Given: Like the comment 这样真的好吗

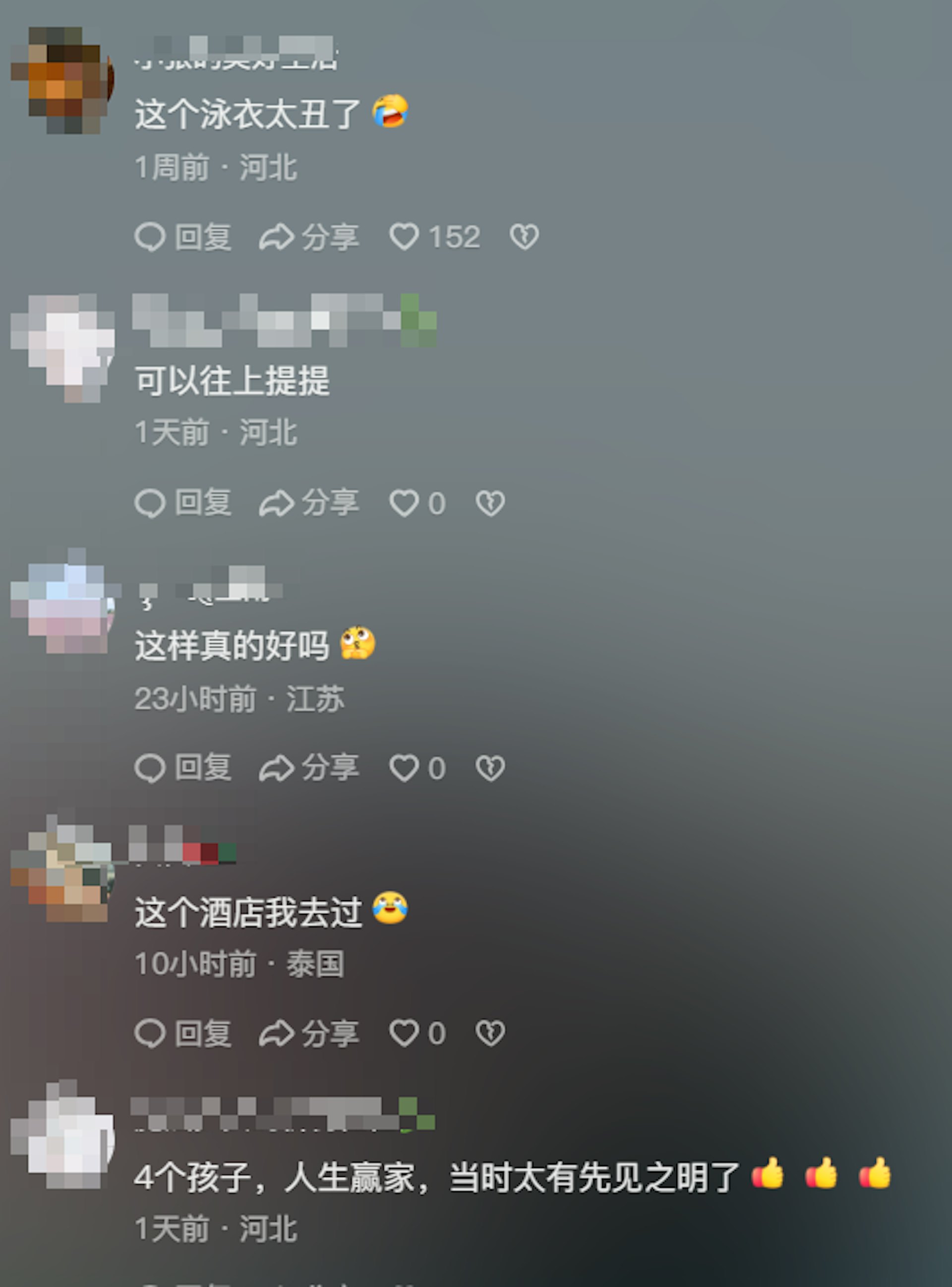Looking at the screenshot, I should point(404,768).
